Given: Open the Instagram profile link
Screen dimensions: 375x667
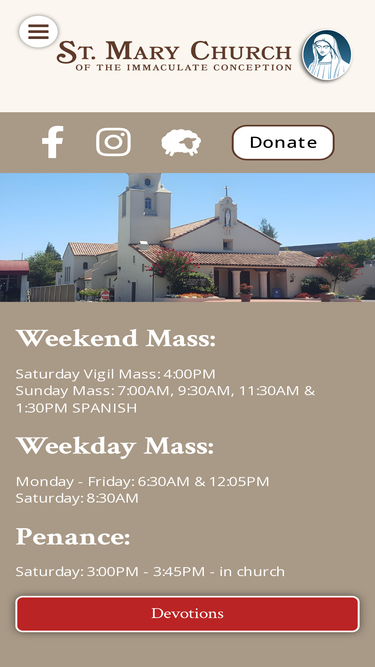Looking at the screenshot, I should pyautogui.click(x=113, y=142).
